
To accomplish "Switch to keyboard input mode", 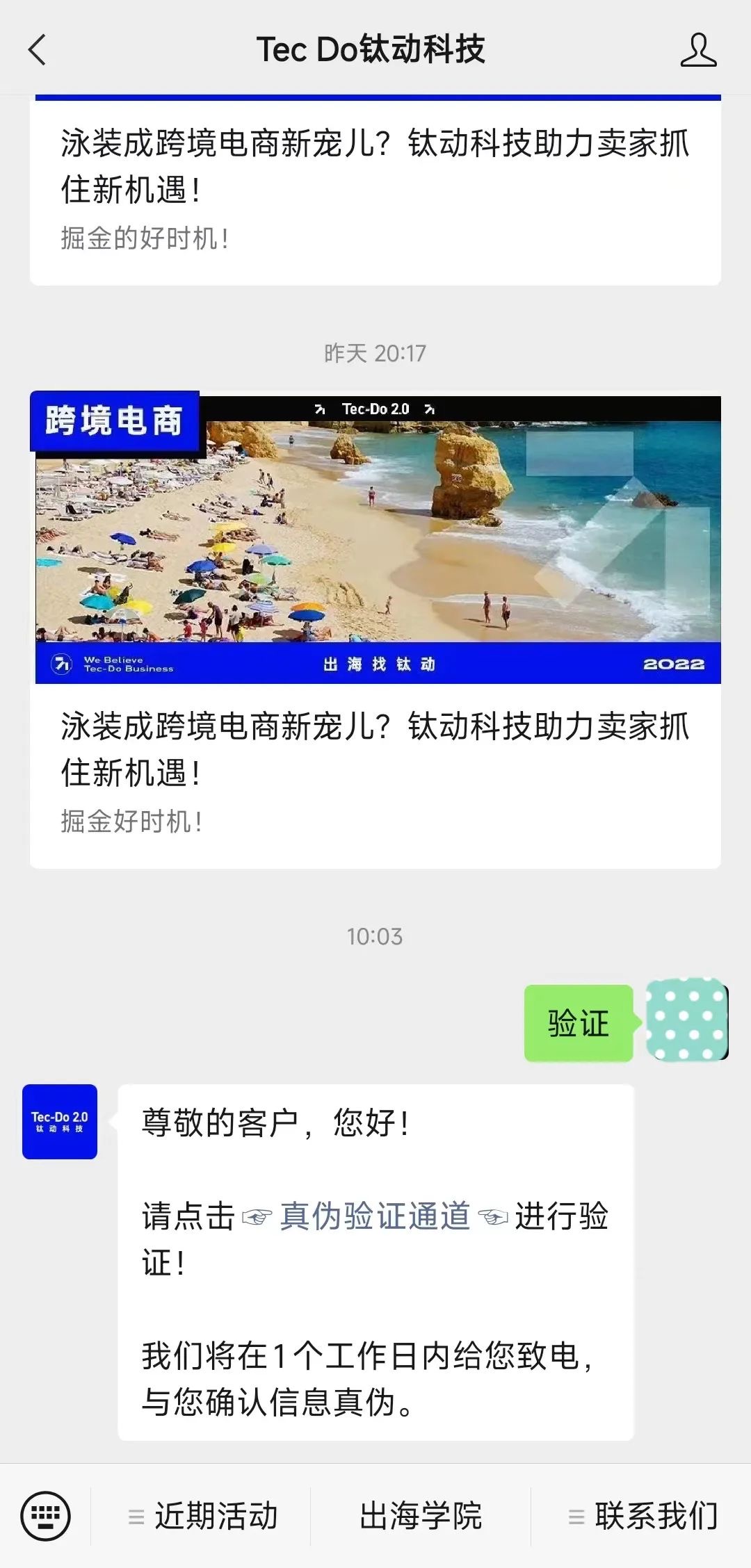I will pos(45,1516).
